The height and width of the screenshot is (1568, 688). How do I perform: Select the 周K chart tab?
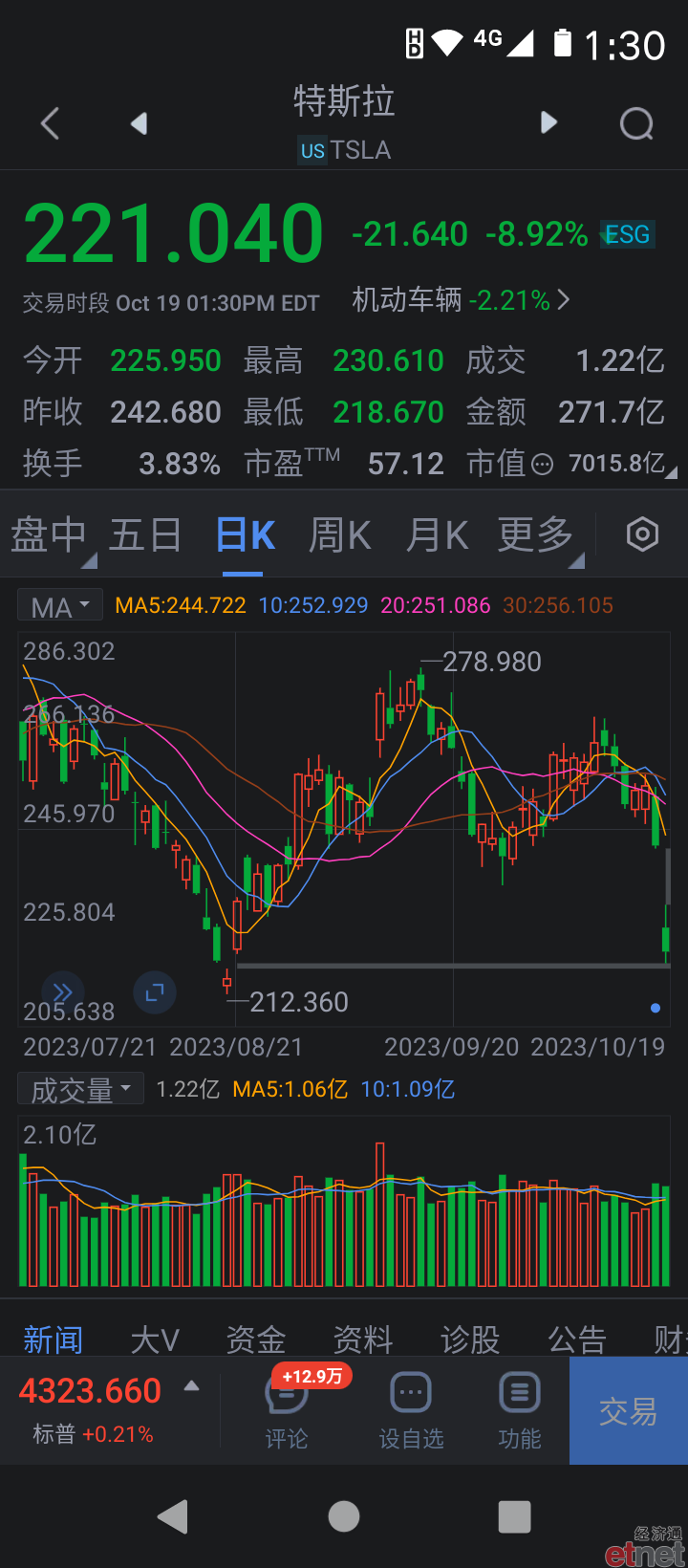point(339,534)
